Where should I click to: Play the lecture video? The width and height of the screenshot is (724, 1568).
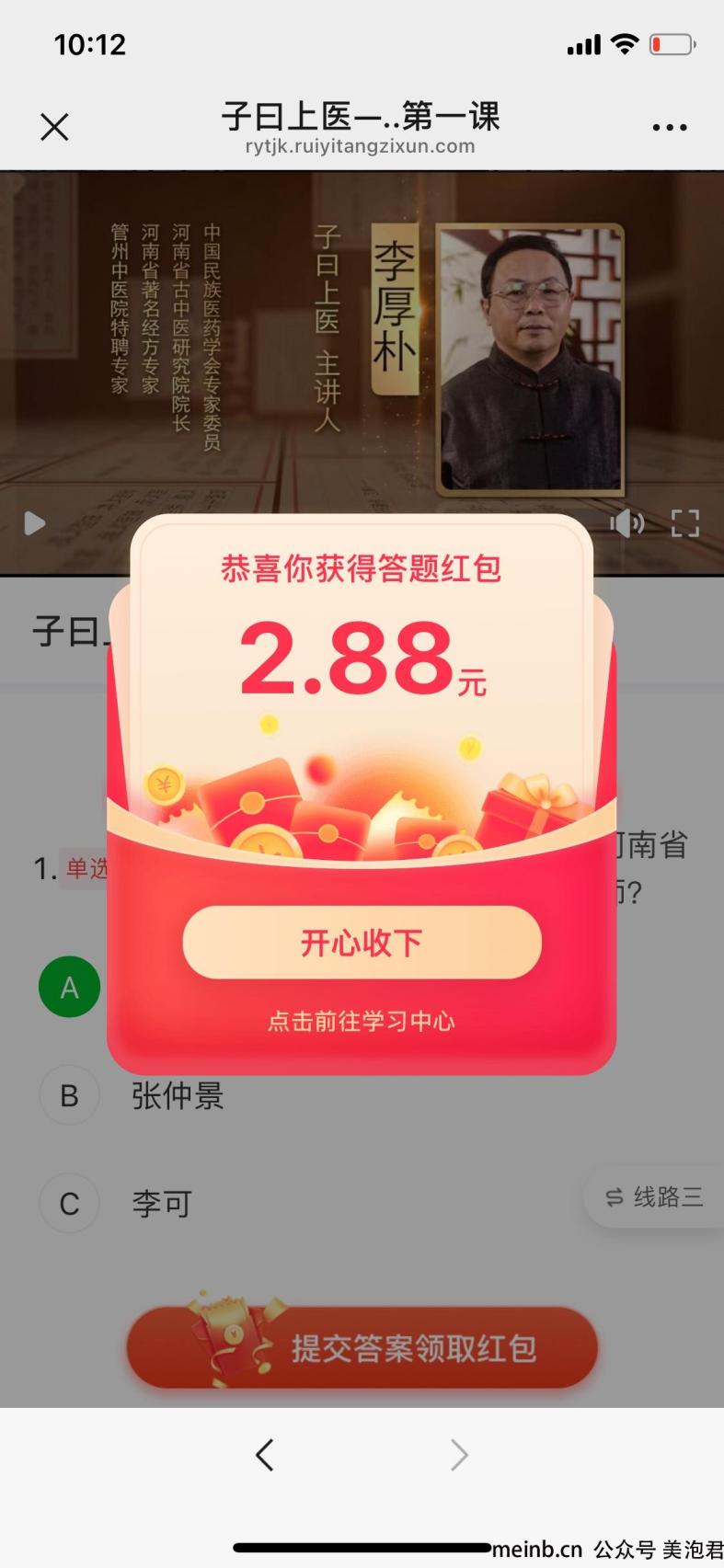35,523
